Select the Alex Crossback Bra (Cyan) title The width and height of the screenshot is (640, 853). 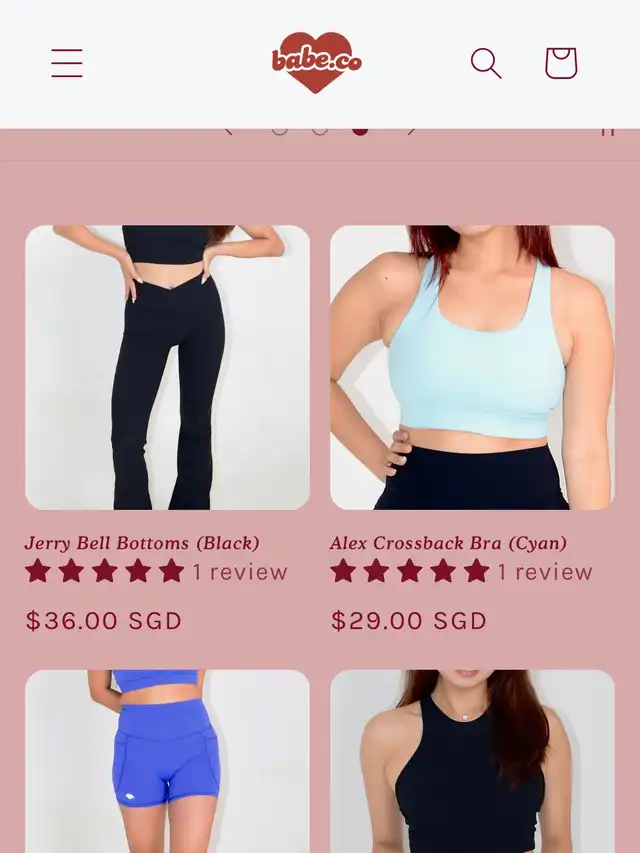pyautogui.click(x=448, y=543)
